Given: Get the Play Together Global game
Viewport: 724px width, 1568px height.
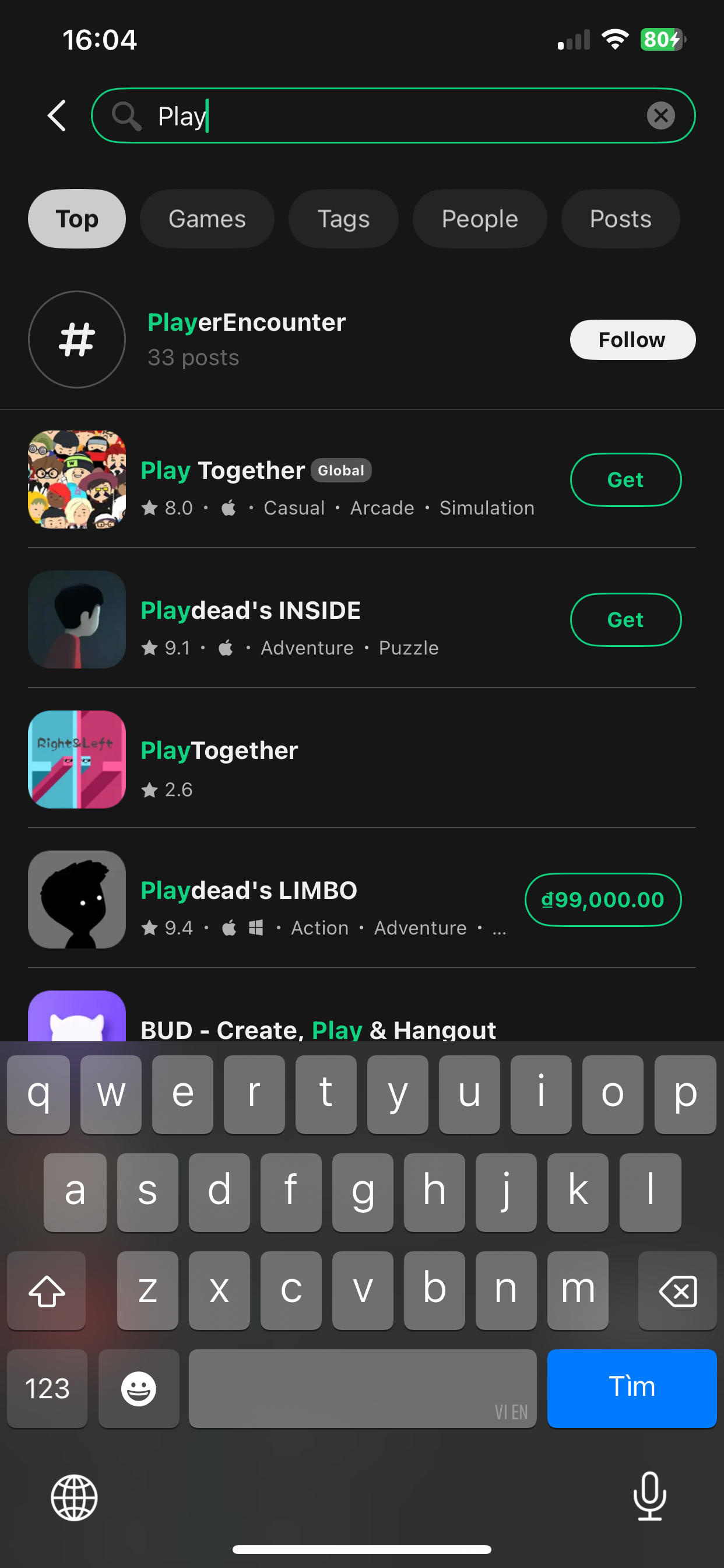Looking at the screenshot, I should 625,480.
